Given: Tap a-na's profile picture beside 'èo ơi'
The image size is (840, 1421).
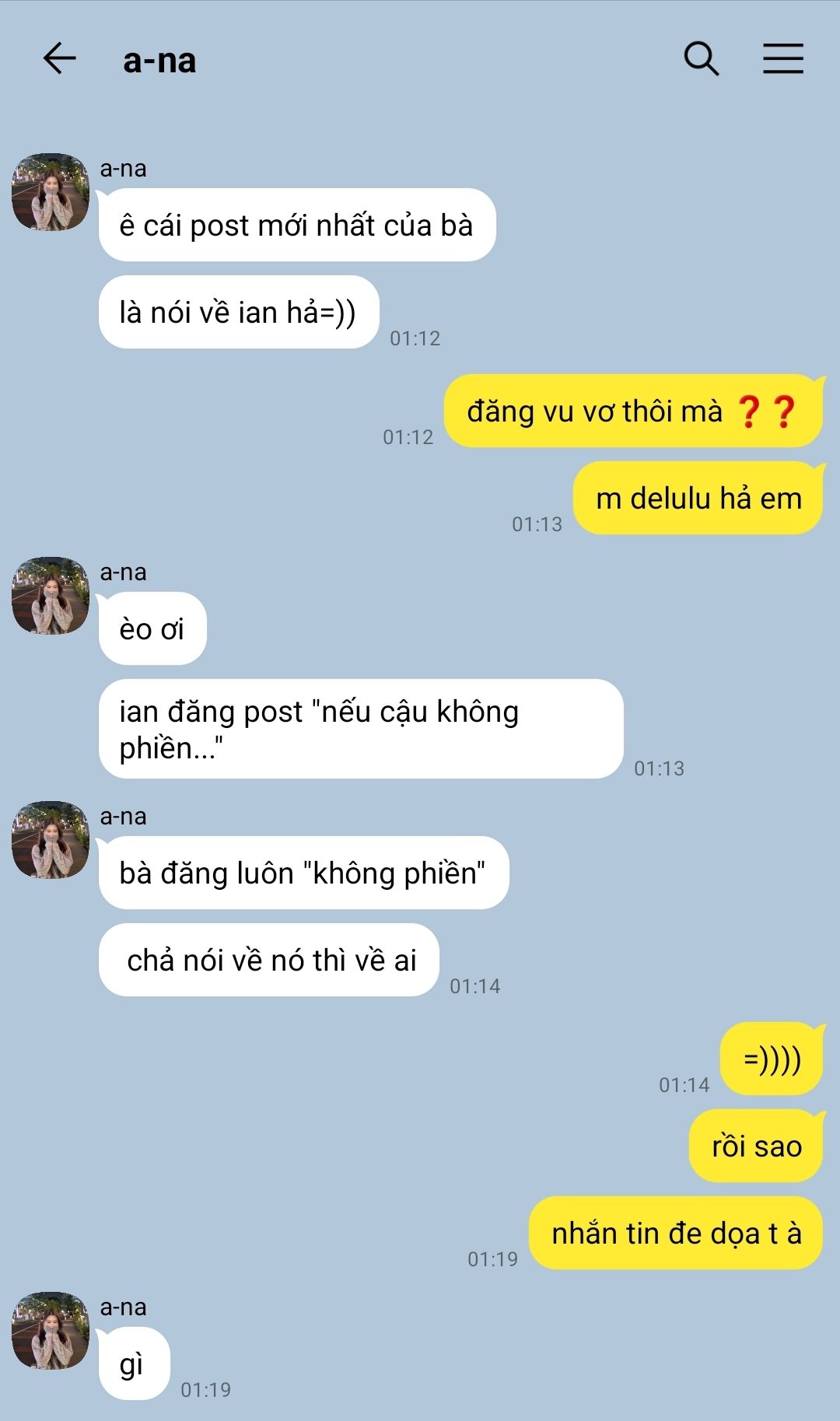Looking at the screenshot, I should (51, 596).
